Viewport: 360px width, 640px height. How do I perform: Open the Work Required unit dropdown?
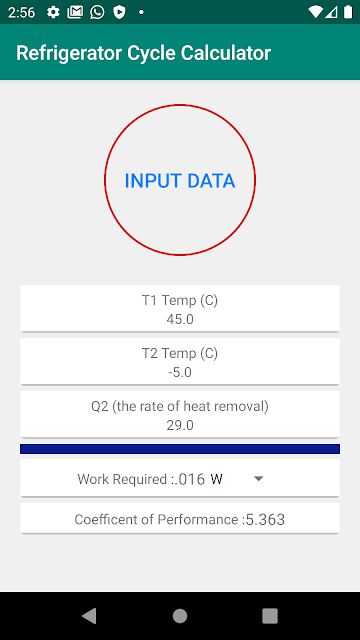click(x=238, y=479)
